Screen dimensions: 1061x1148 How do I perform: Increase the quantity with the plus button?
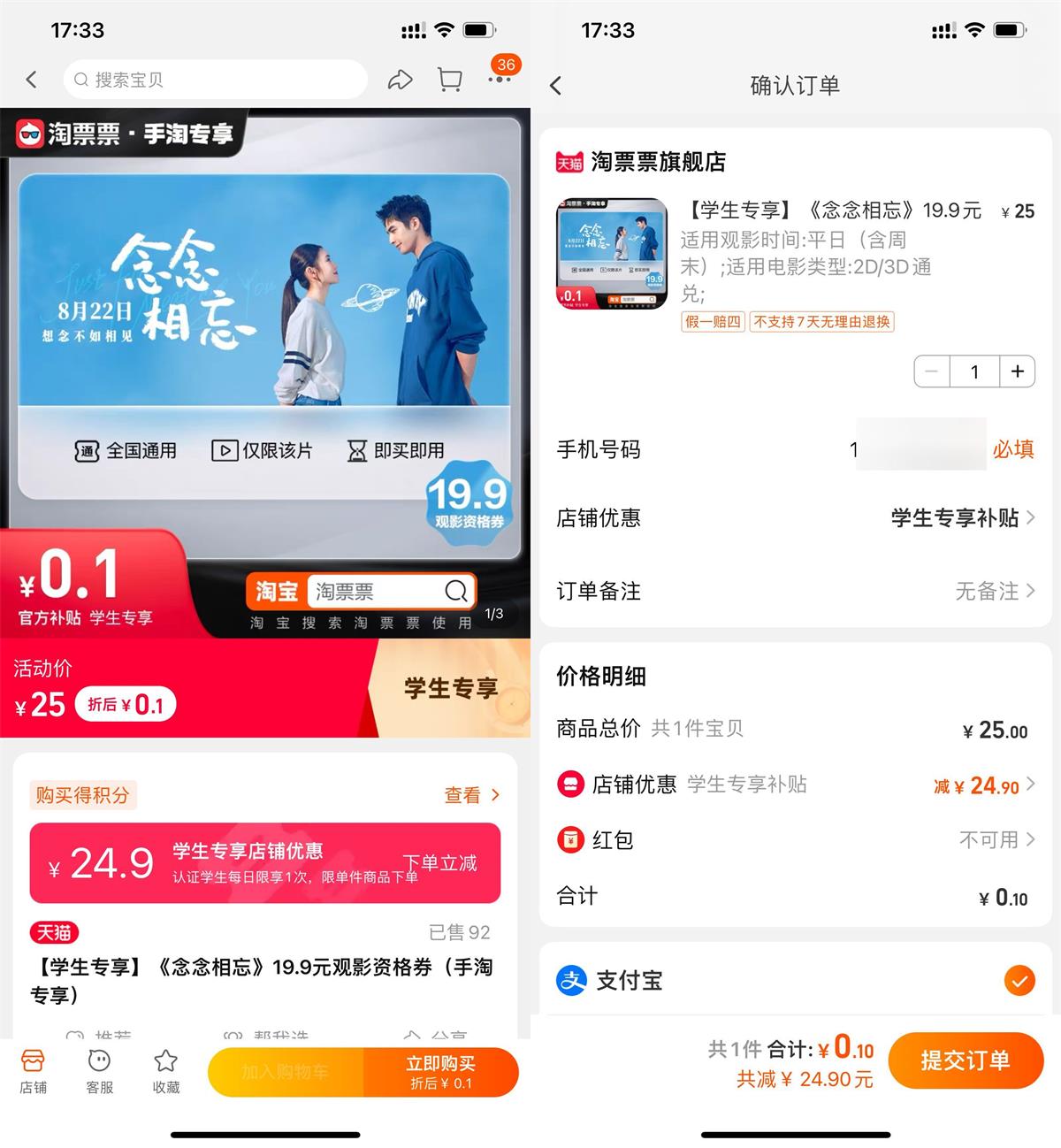(x=1017, y=371)
